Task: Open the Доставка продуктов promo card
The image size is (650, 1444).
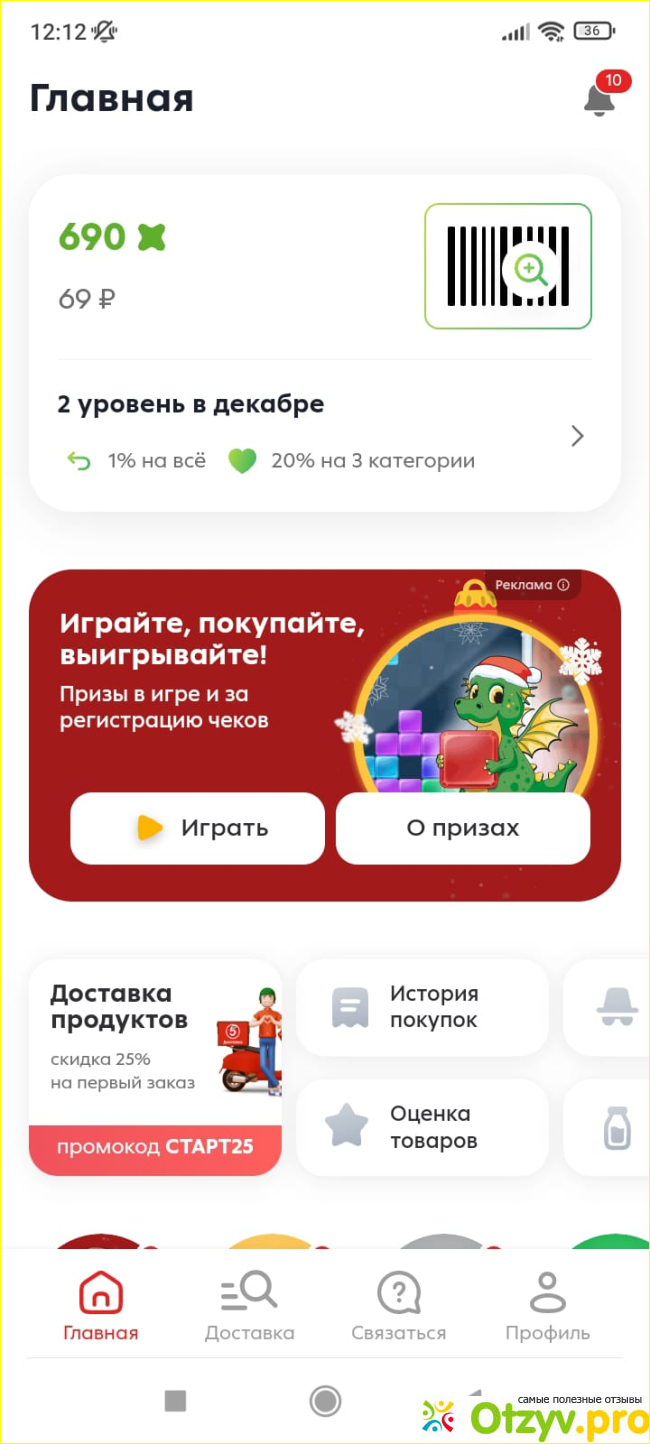Action: click(x=155, y=1066)
